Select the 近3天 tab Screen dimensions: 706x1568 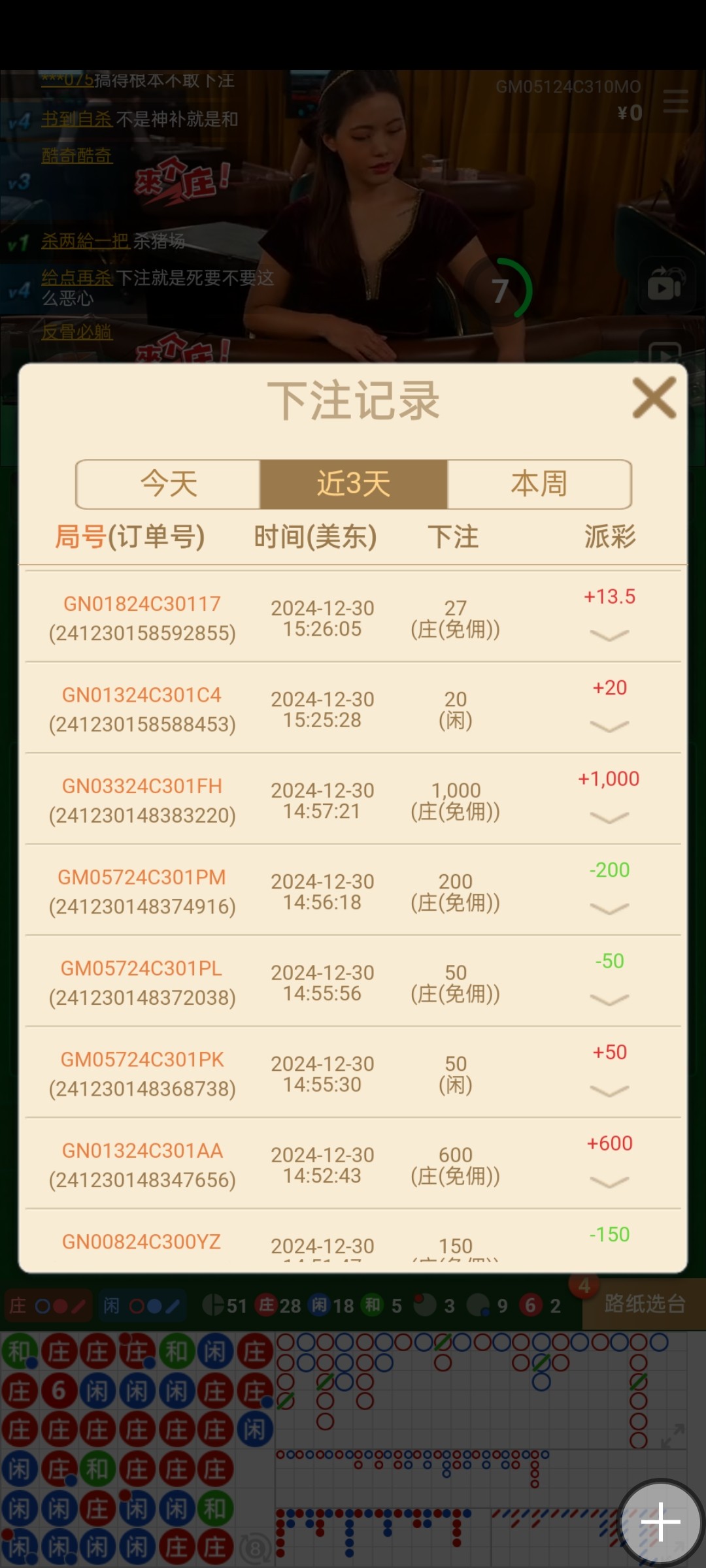pyautogui.click(x=354, y=484)
